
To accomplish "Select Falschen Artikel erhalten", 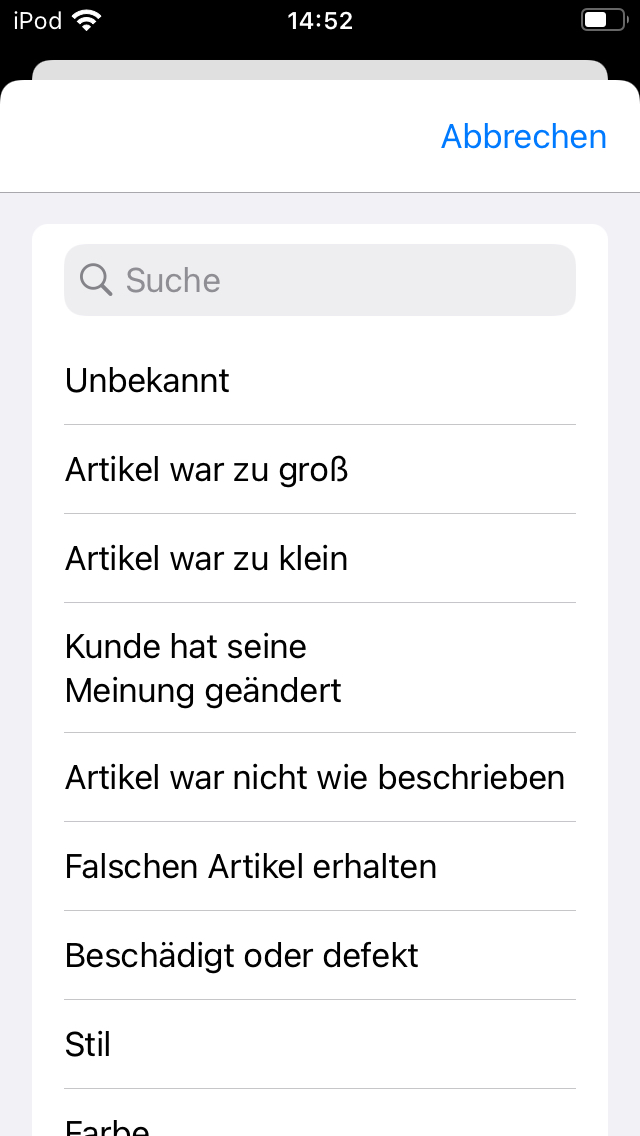I will coord(320,866).
